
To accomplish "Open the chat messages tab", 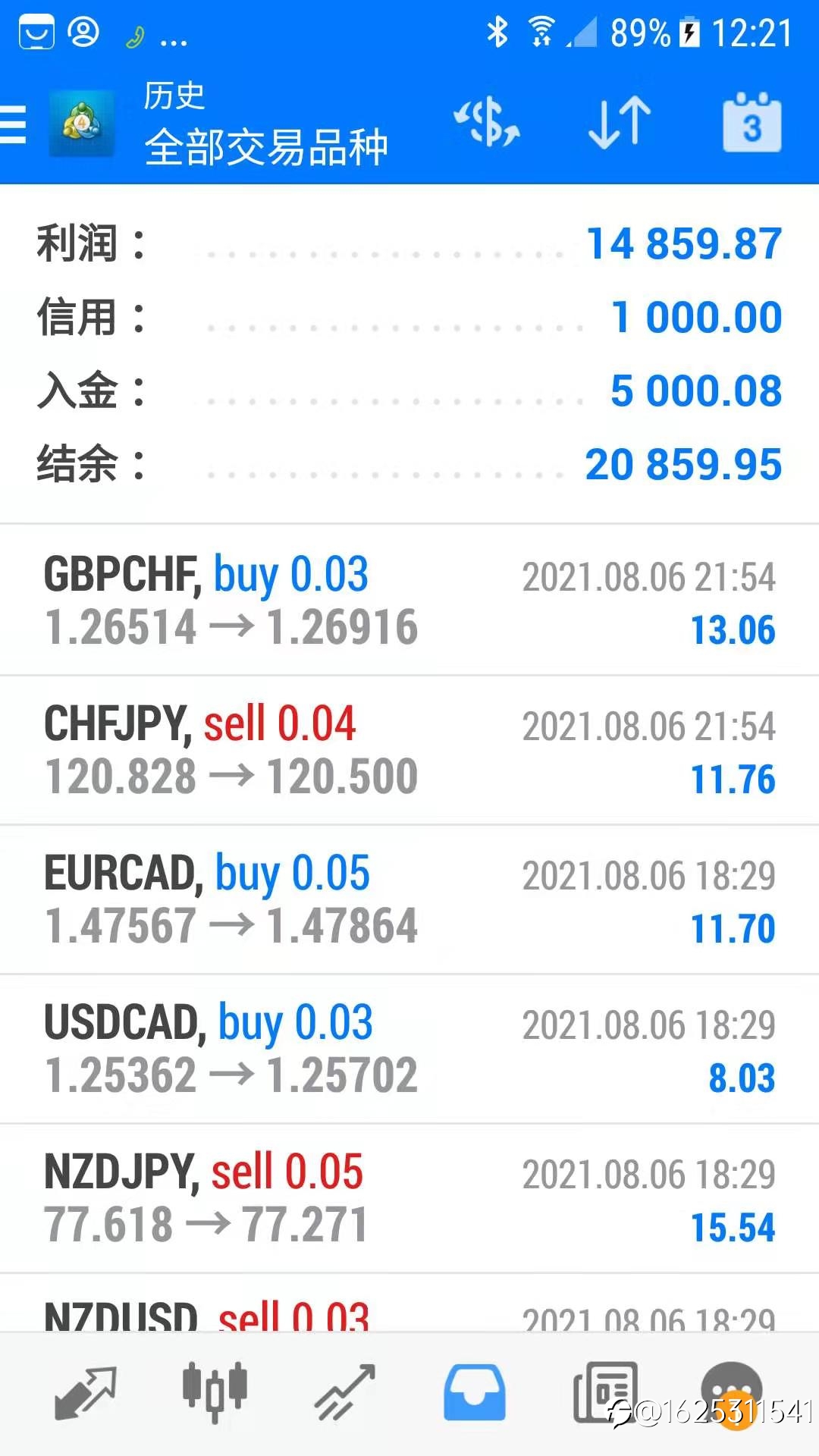I will pos(732,1392).
